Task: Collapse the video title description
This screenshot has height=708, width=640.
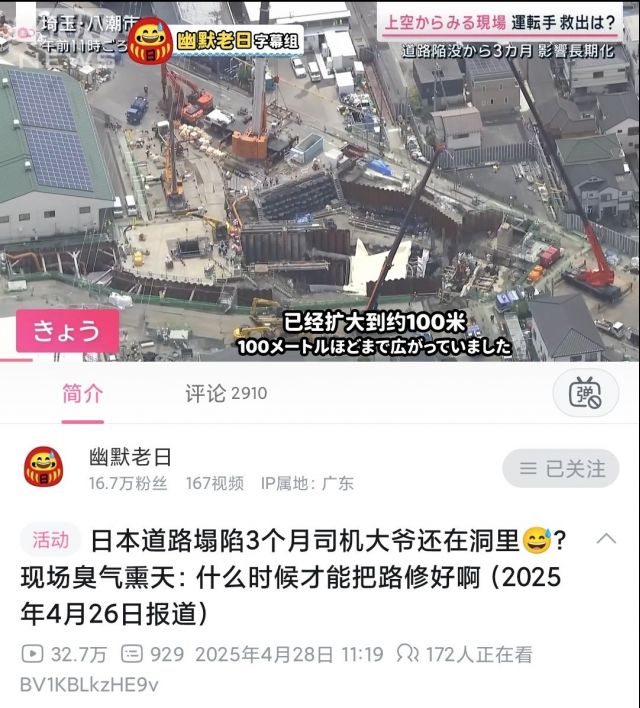Action: point(605,540)
